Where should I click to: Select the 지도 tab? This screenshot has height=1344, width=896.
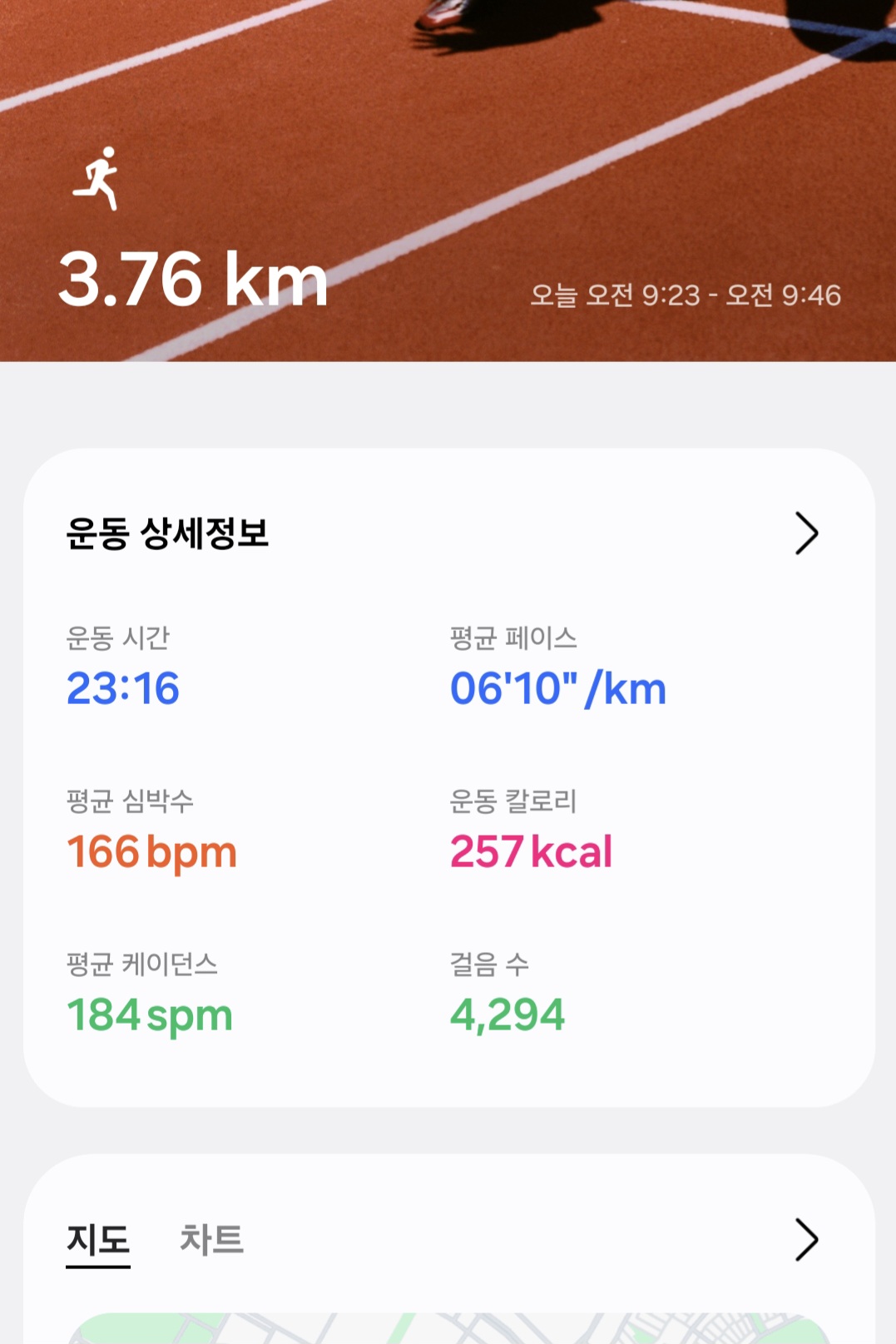coord(98,1239)
